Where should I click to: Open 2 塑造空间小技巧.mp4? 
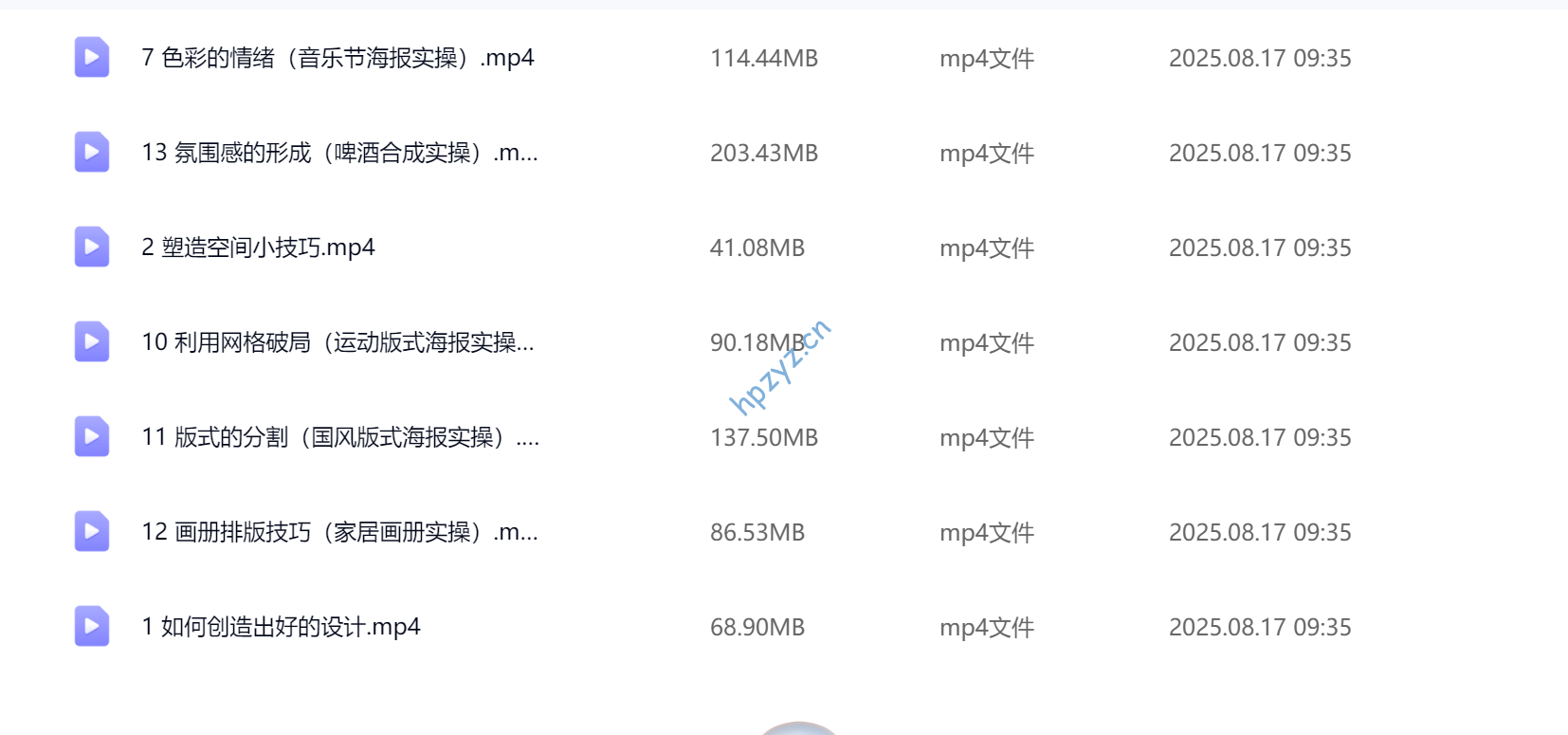click(258, 248)
